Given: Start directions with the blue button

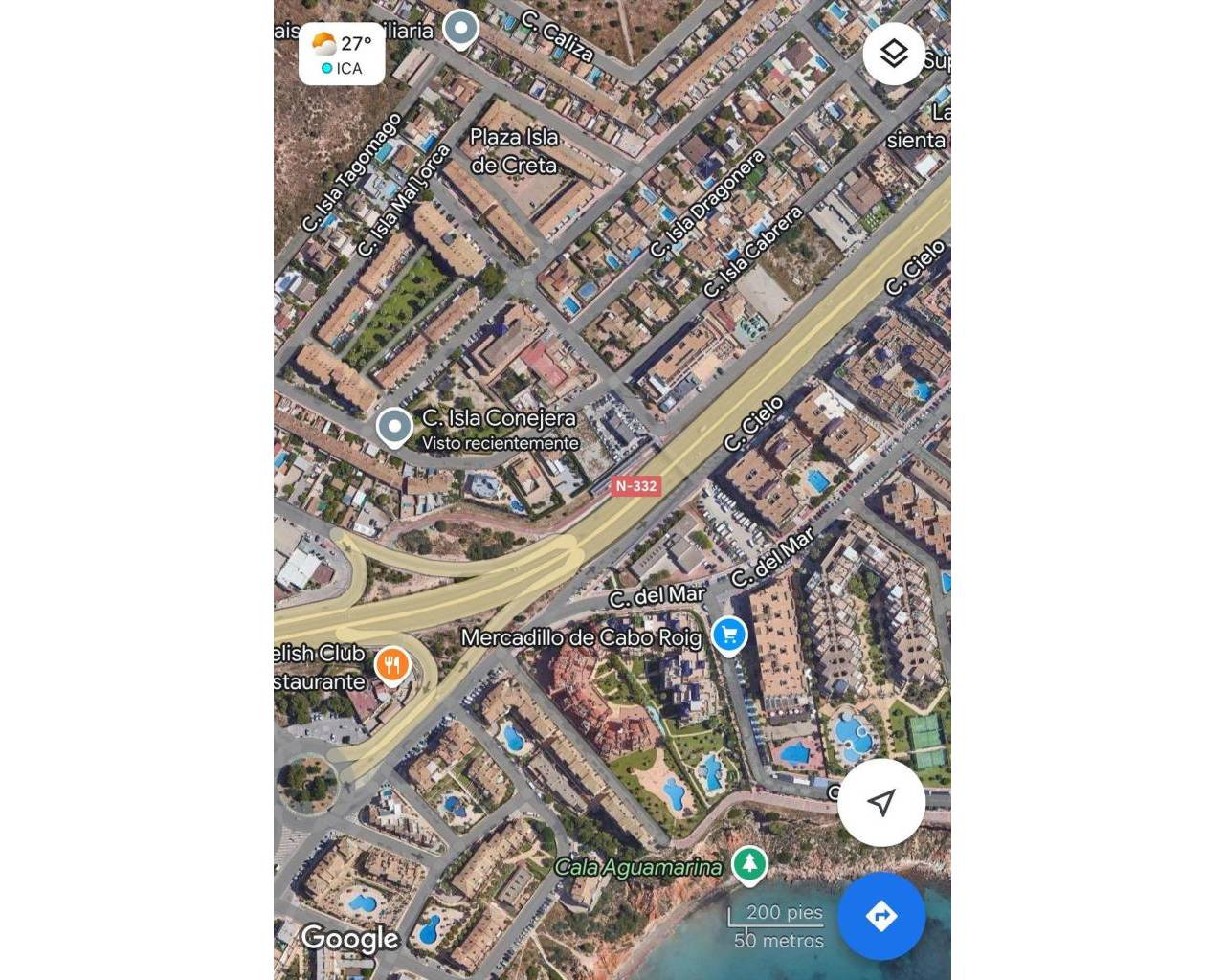Looking at the screenshot, I should 880,916.
